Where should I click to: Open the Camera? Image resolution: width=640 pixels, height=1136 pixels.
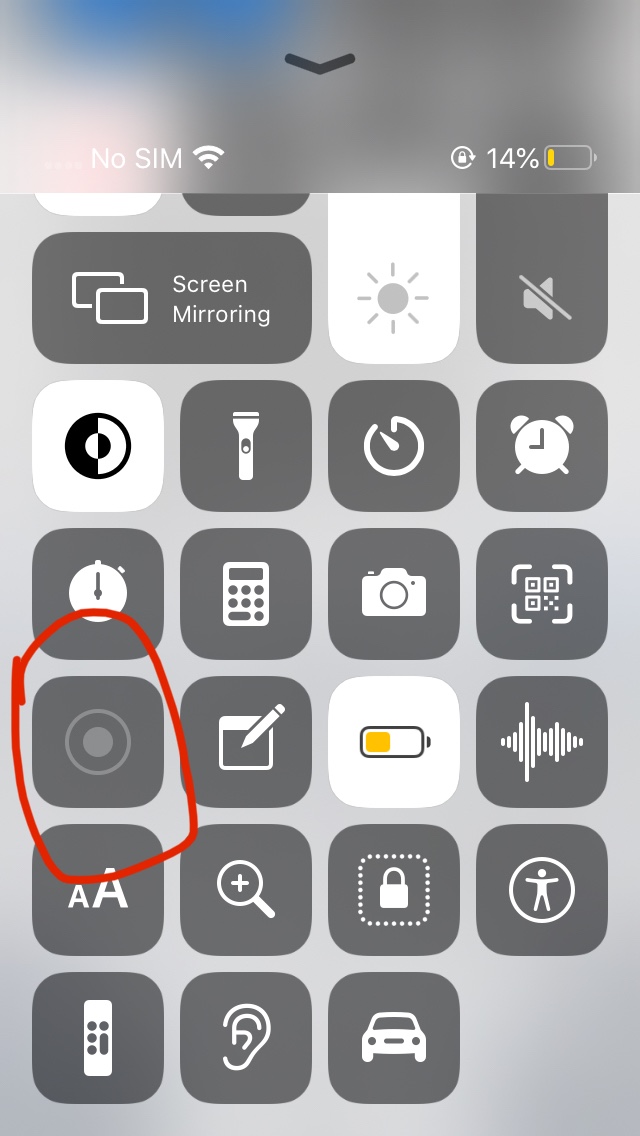tap(394, 594)
